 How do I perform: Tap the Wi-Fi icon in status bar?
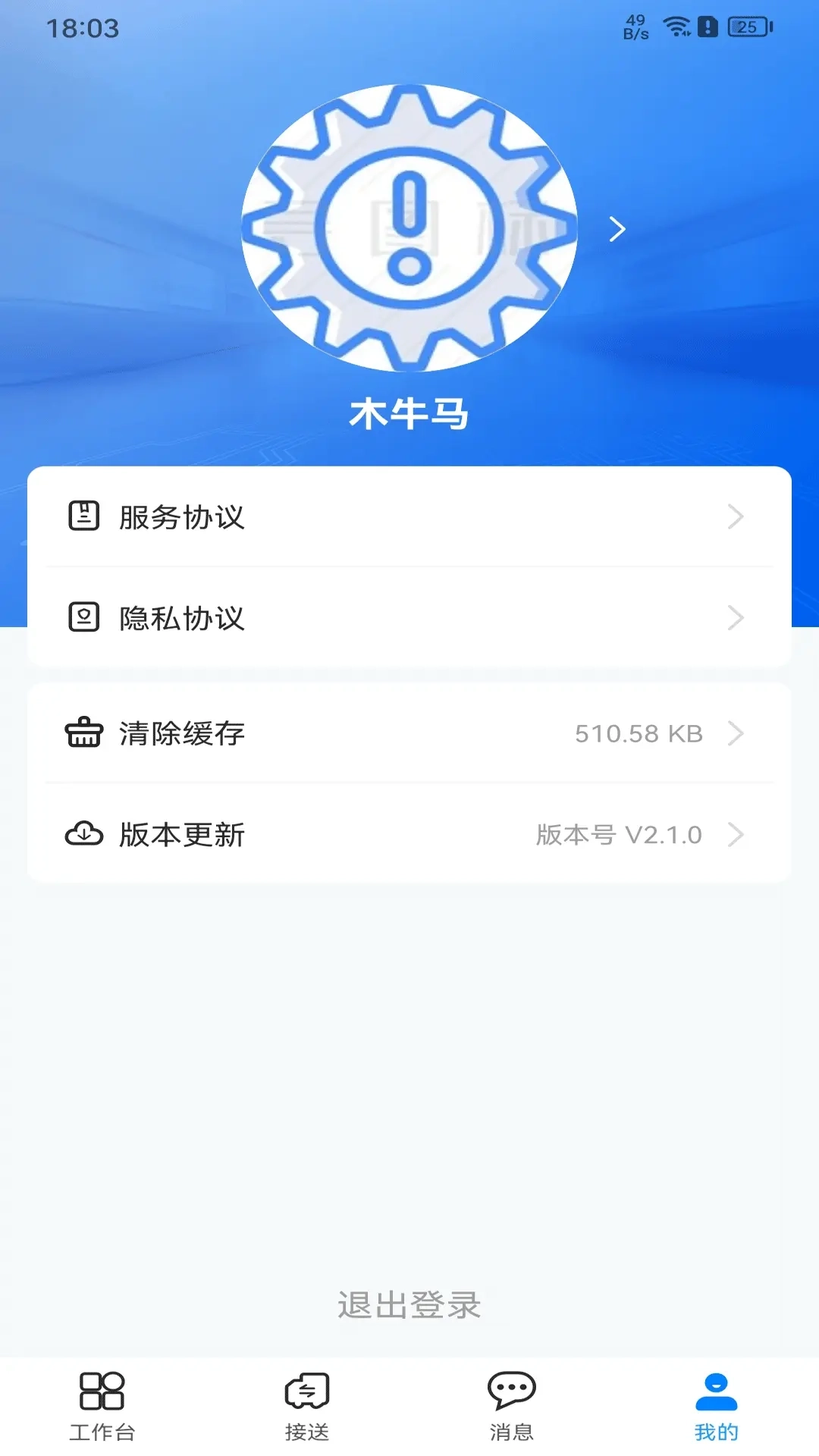(673, 25)
